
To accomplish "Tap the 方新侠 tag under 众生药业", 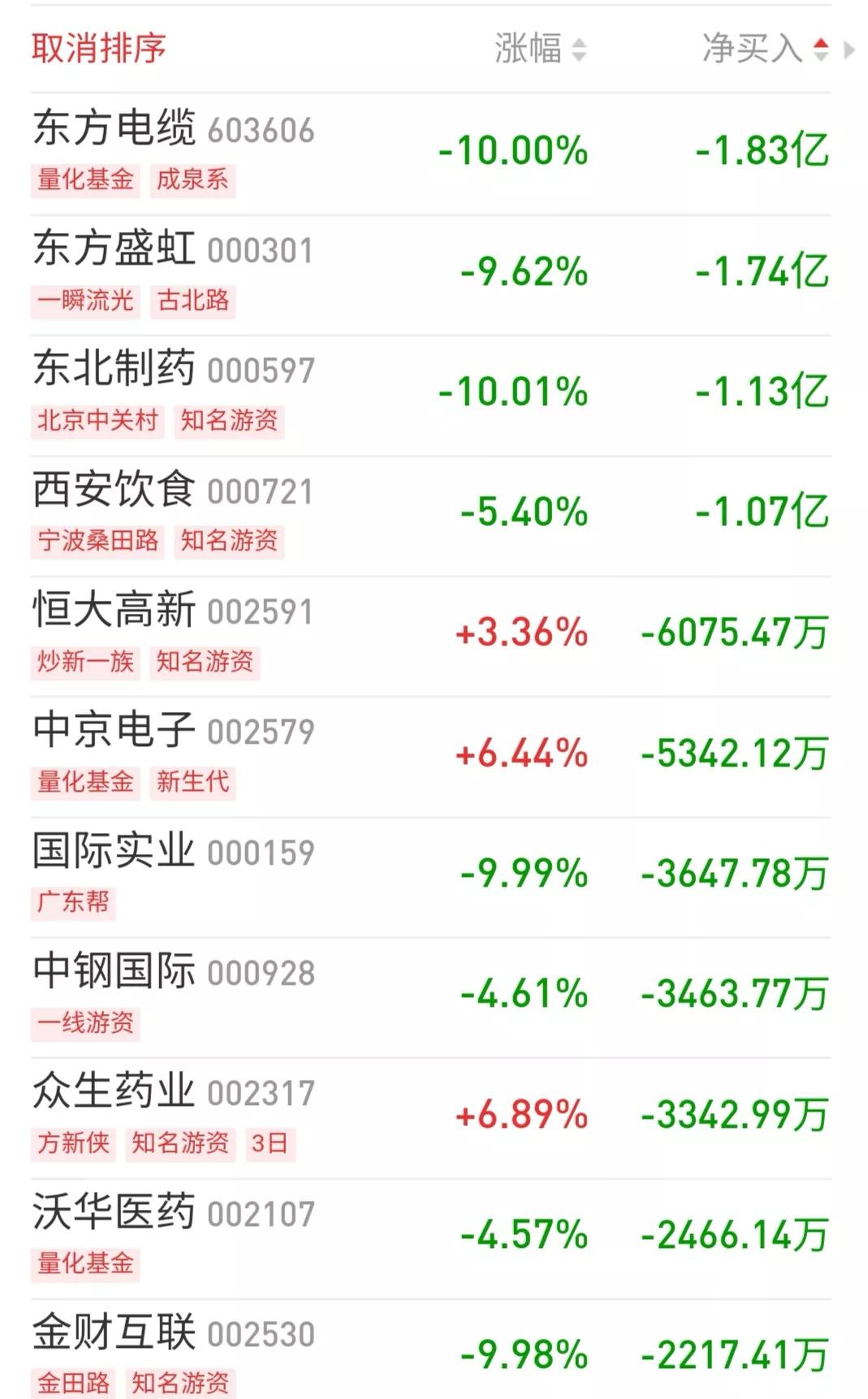I will click(x=73, y=1143).
